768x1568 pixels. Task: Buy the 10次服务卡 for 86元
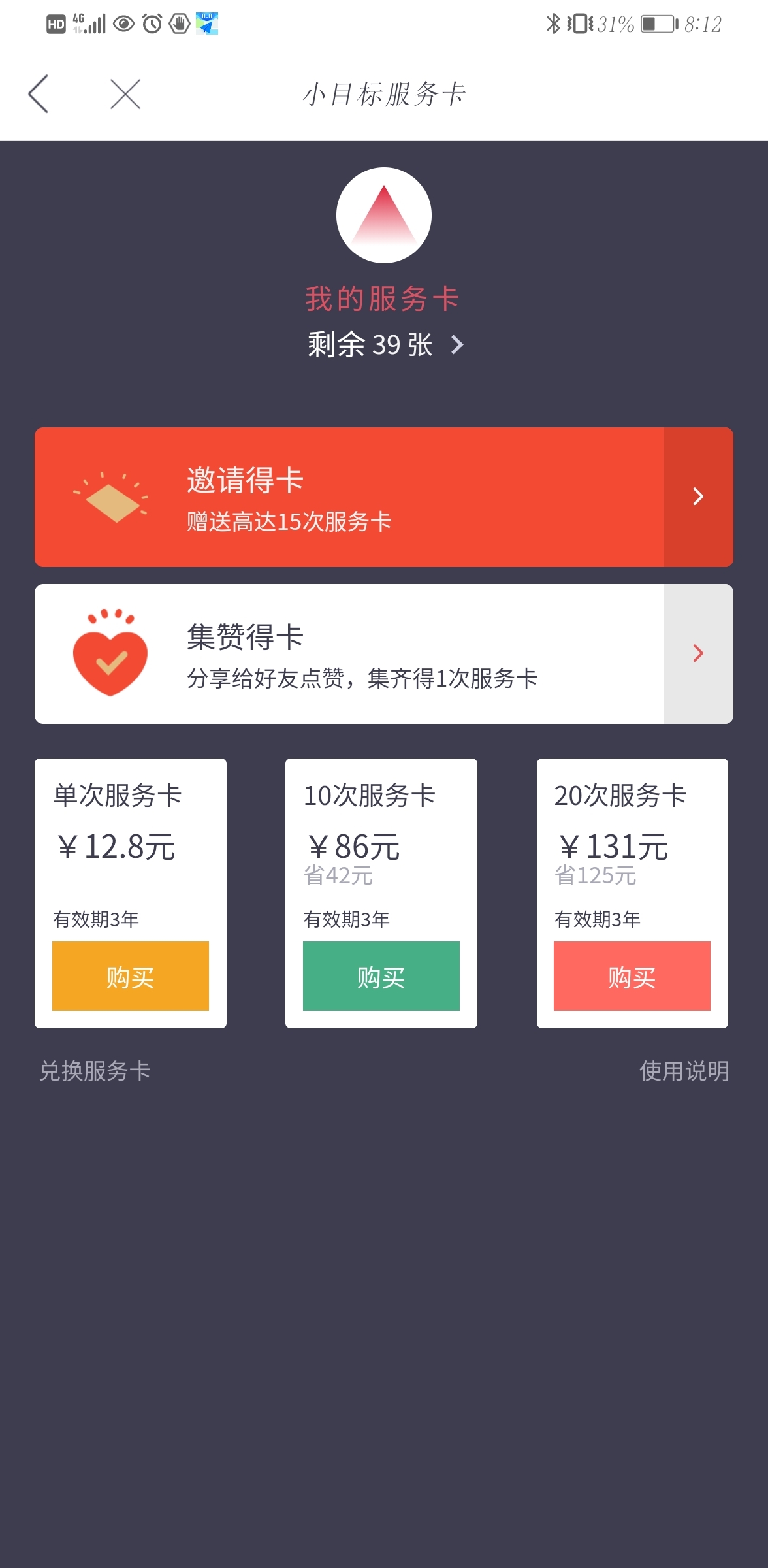click(x=381, y=976)
